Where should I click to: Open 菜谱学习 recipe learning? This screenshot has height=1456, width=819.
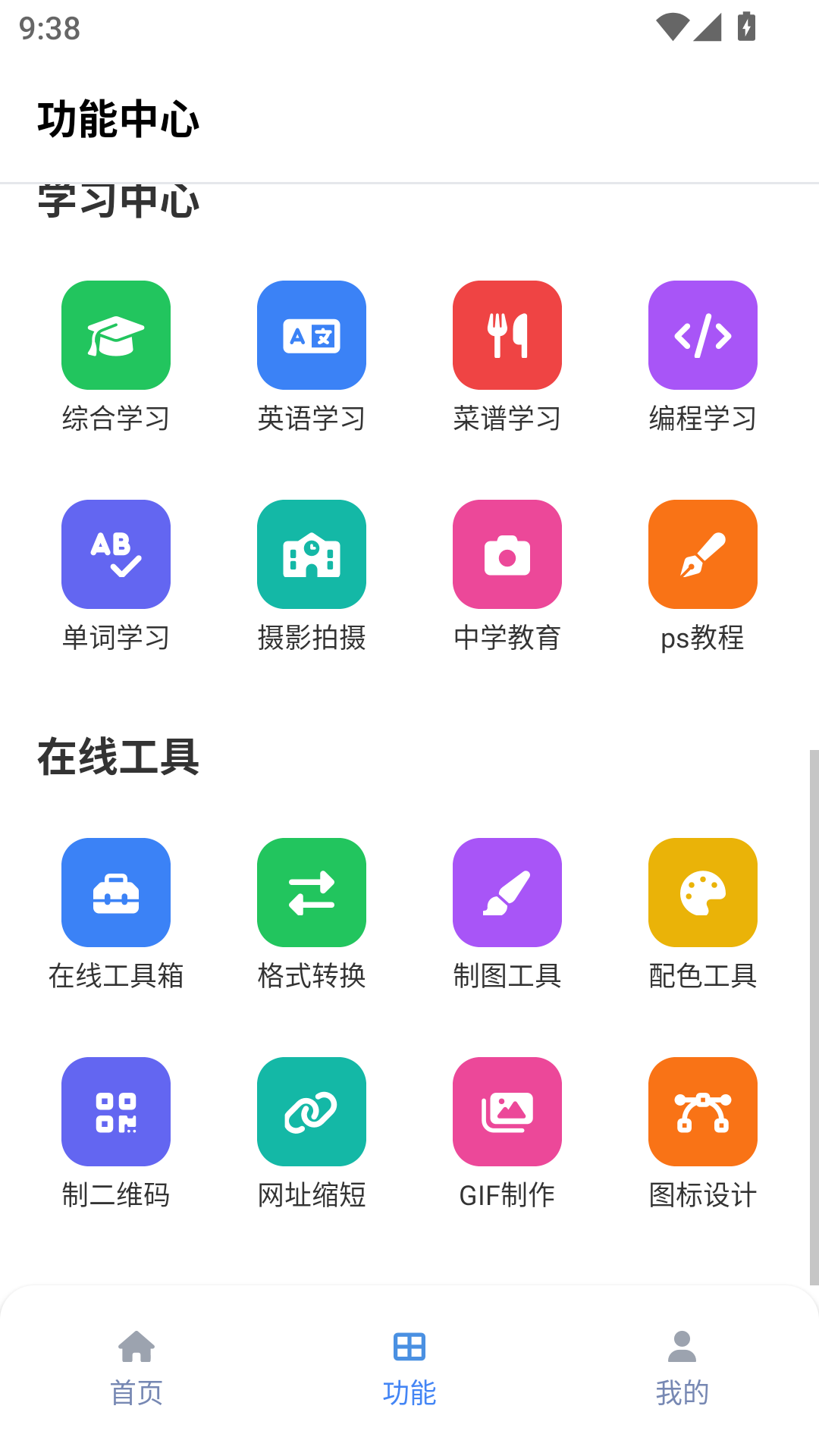coord(507,334)
